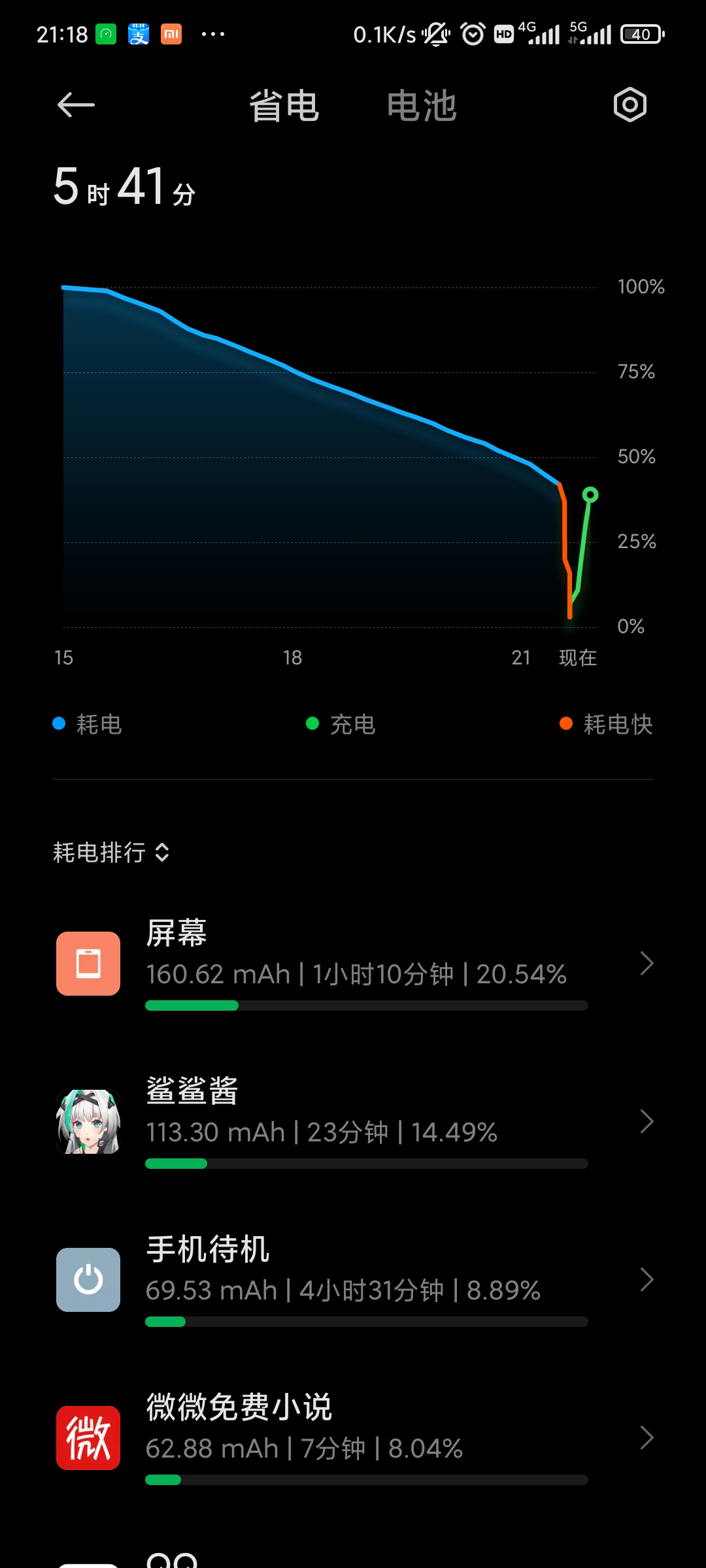Open 微微免费小说 battery usage row
Viewport: 706px width, 1568px height.
point(353,1438)
